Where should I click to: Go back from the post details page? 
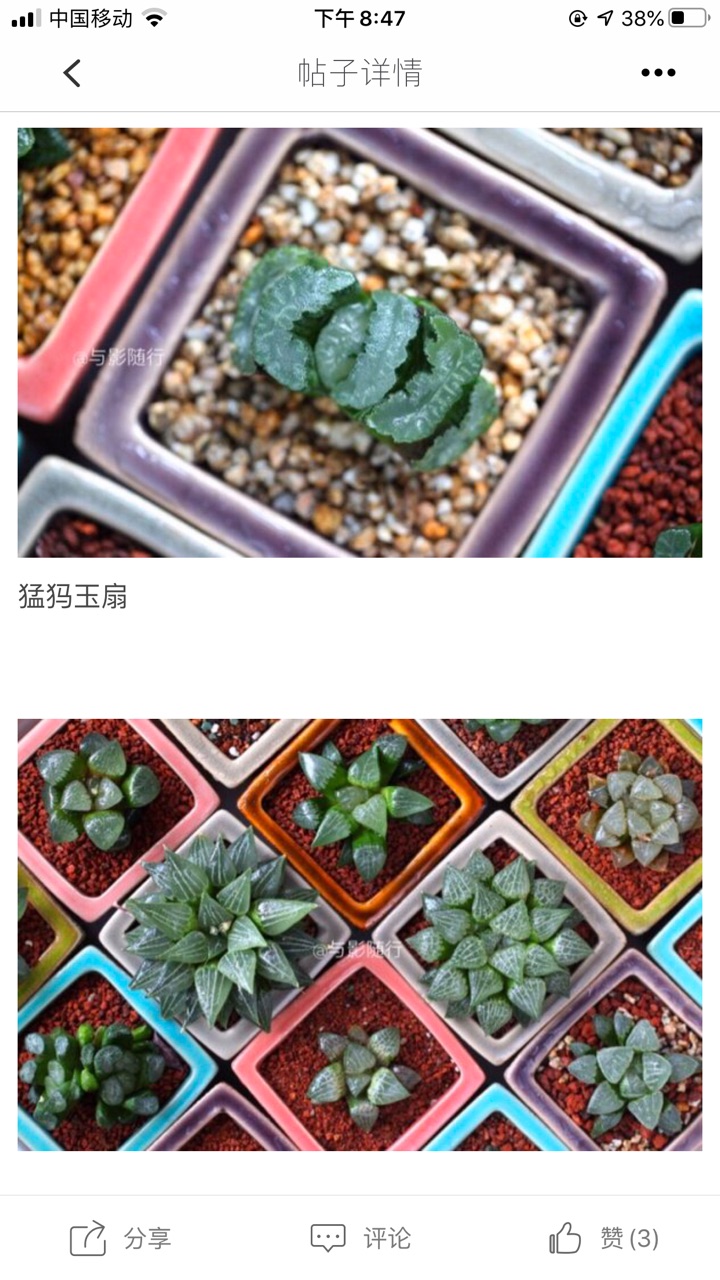[x=72, y=73]
